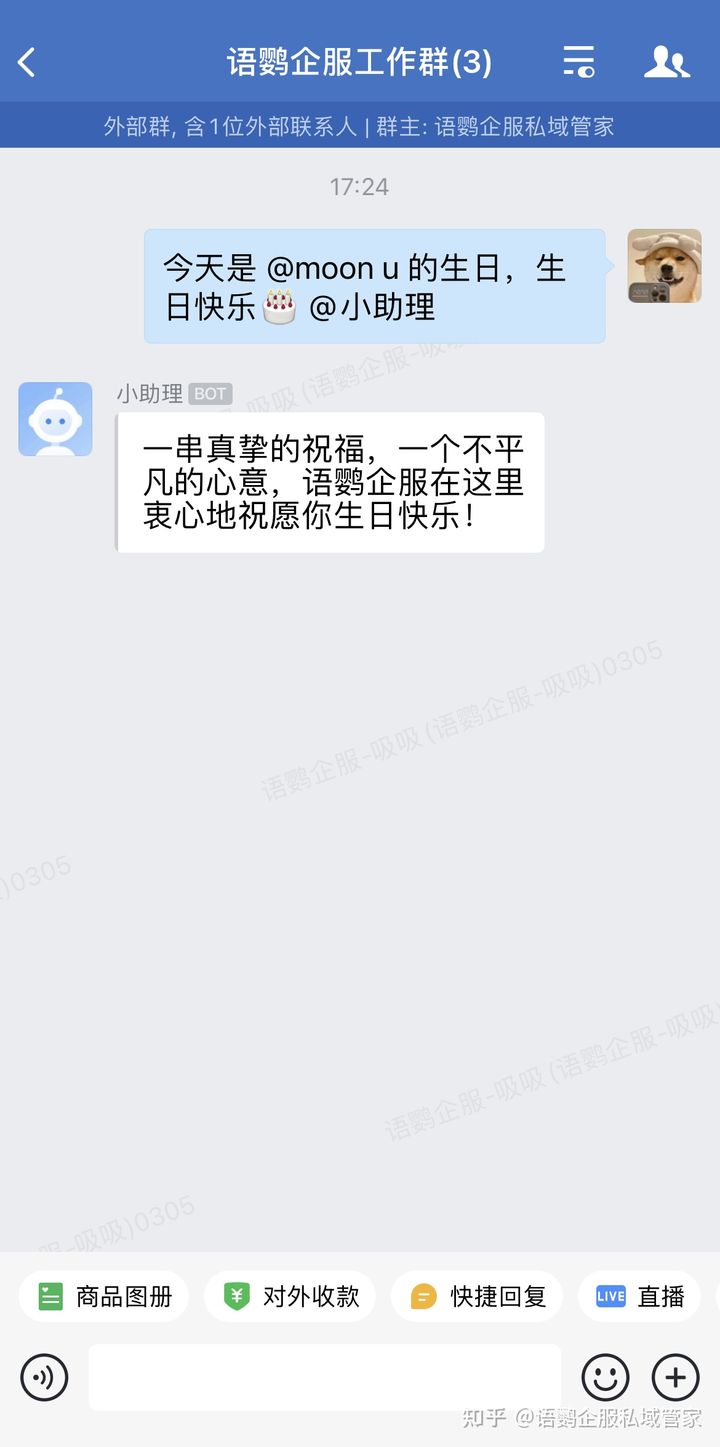Go back using the top-left arrow
Screen dimensions: 720x1447
click(x=27, y=62)
